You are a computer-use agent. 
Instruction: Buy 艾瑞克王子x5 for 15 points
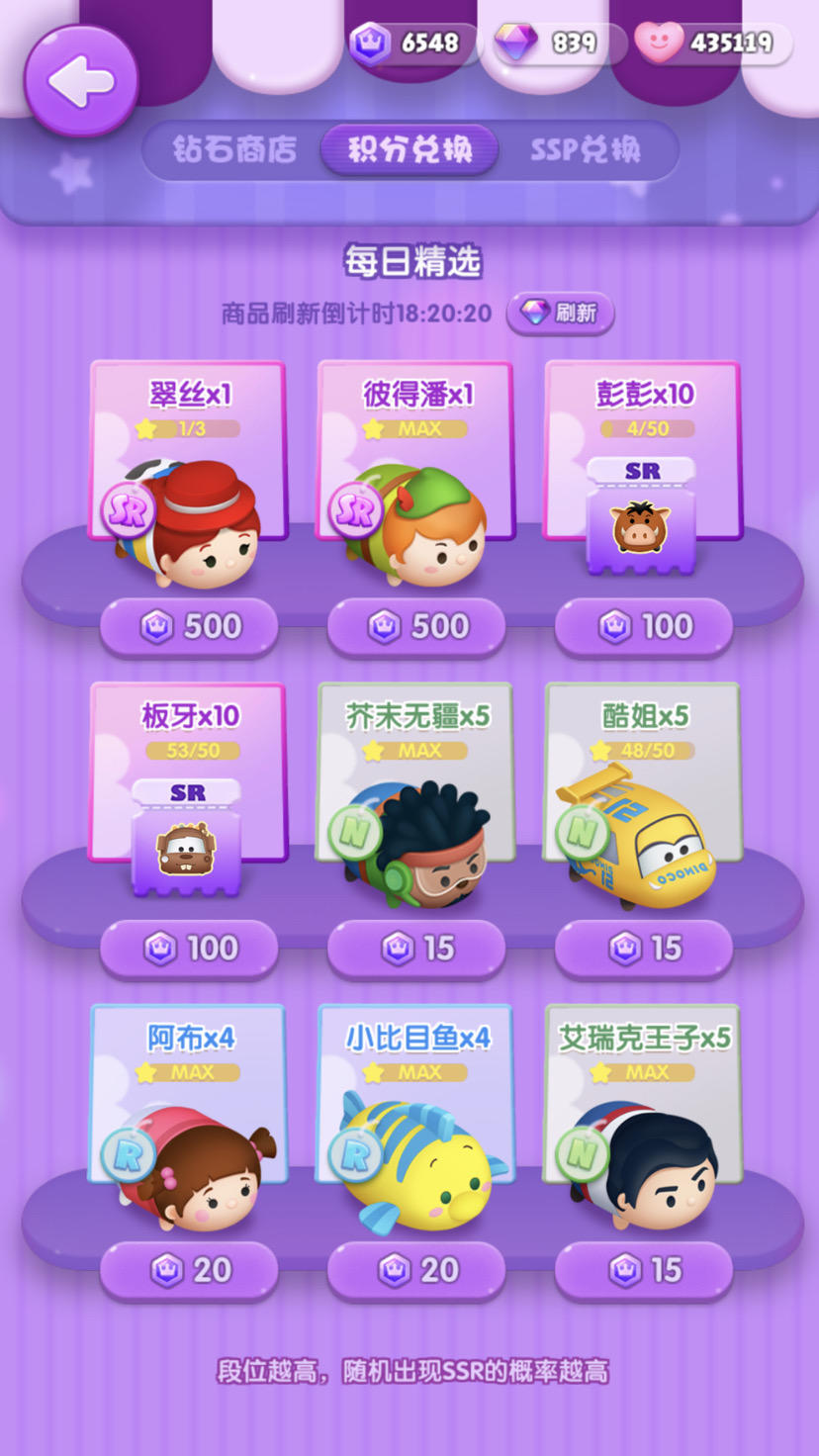tap(644, 1270)
